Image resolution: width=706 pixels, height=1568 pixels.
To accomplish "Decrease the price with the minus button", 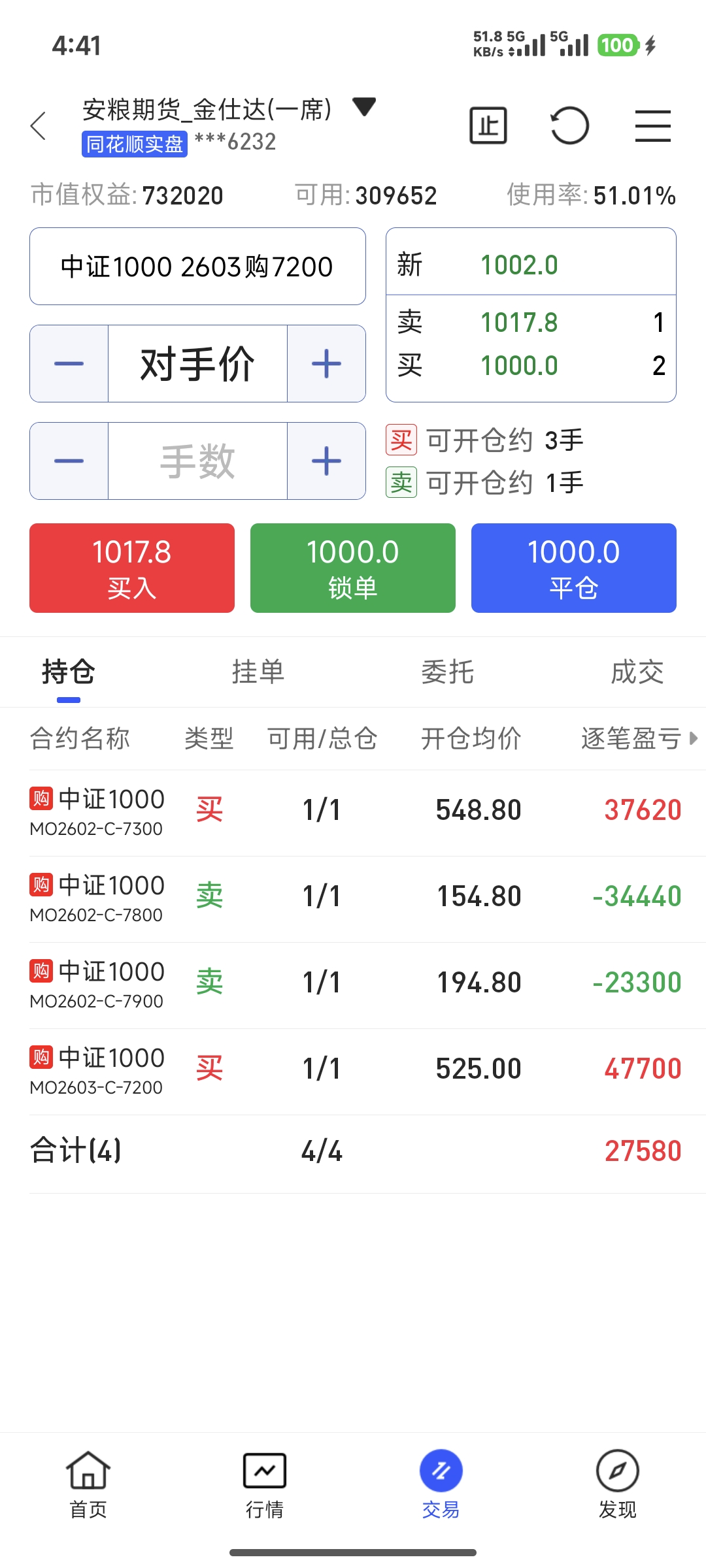I will coord(69,364).
